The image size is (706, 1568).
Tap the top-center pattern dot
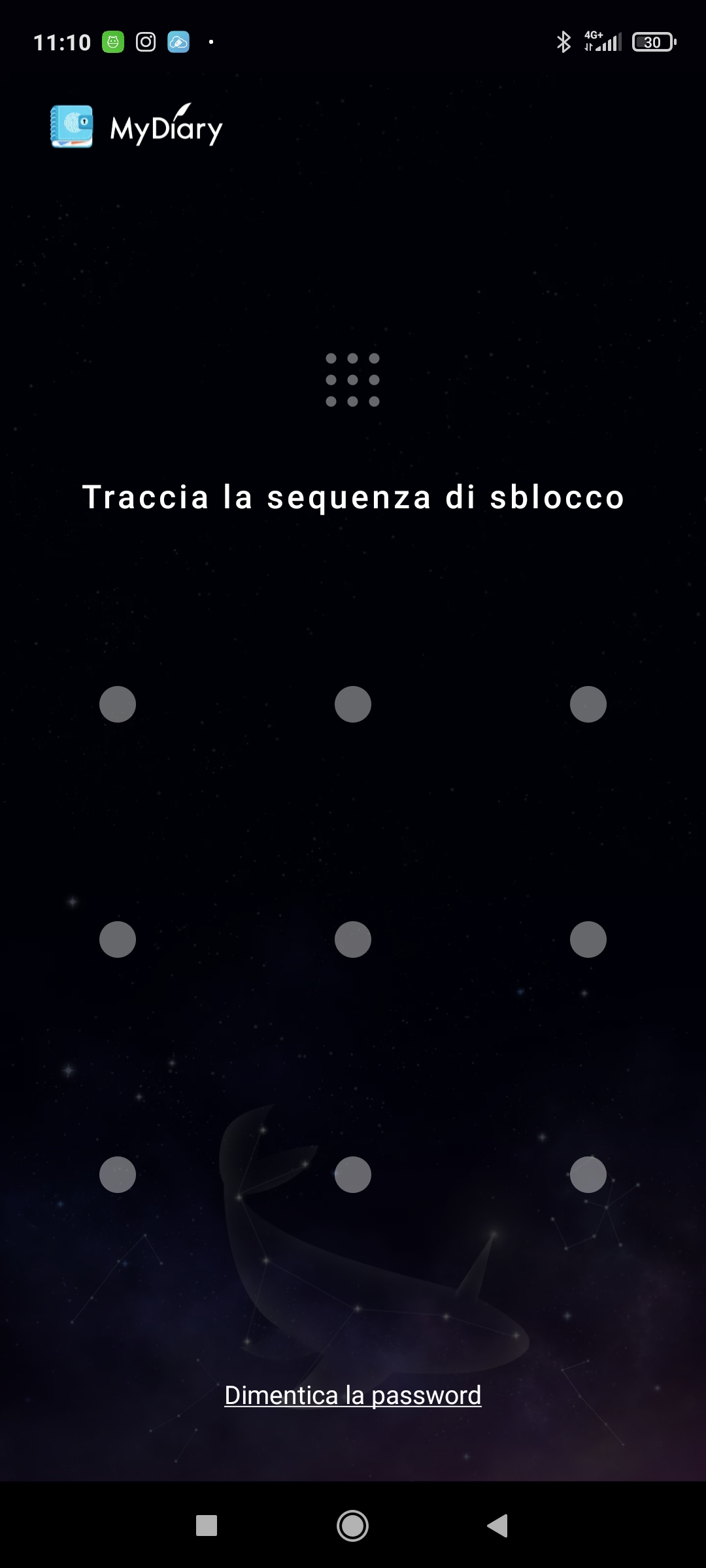point(353,704)
